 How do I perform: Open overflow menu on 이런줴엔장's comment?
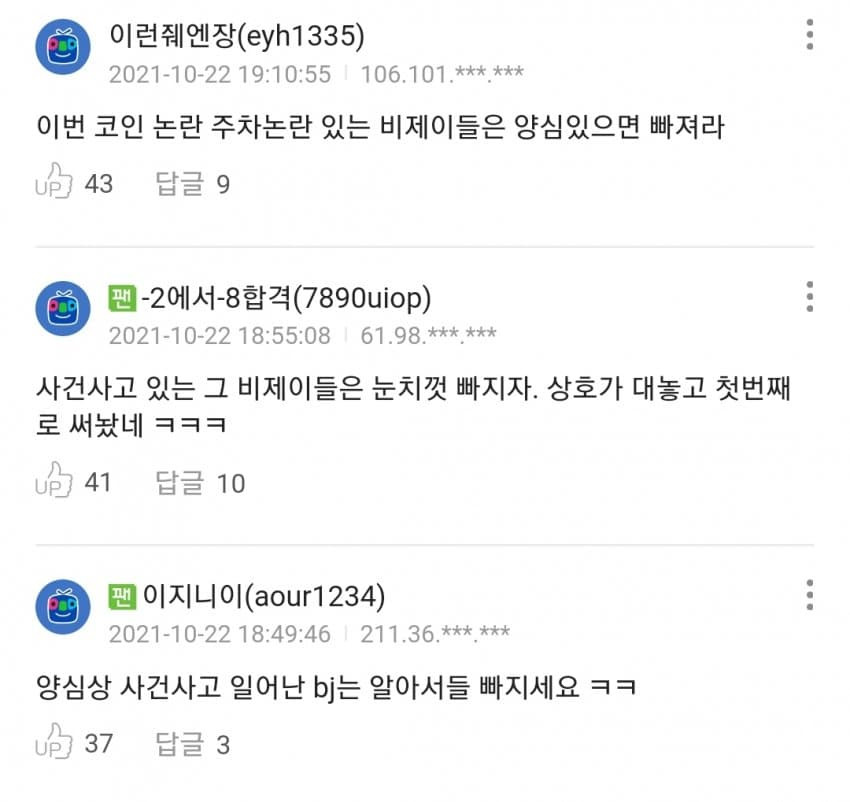808,35
